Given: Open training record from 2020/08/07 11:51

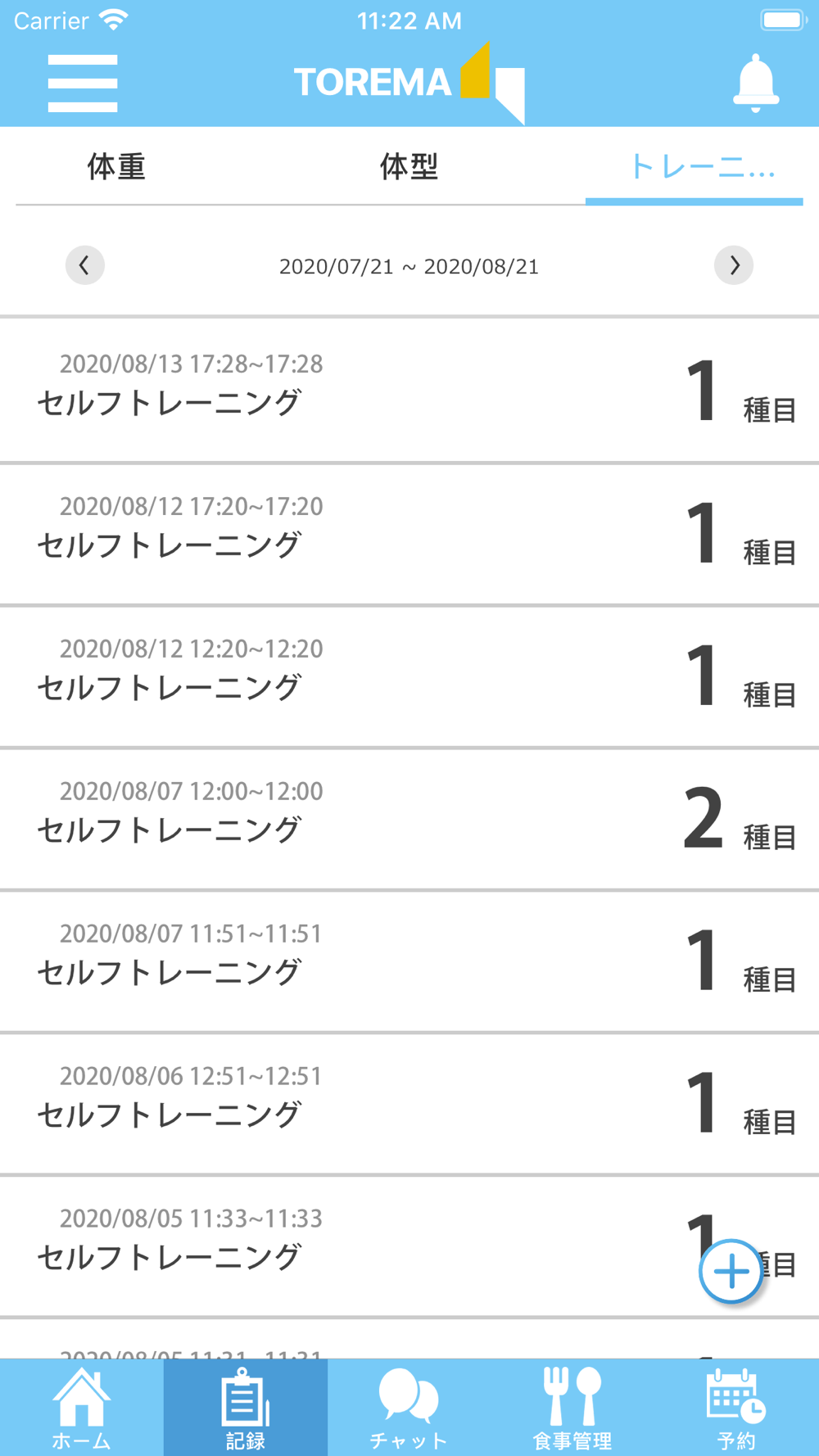Looking at the screenshot, I should [x=409, y=960].
